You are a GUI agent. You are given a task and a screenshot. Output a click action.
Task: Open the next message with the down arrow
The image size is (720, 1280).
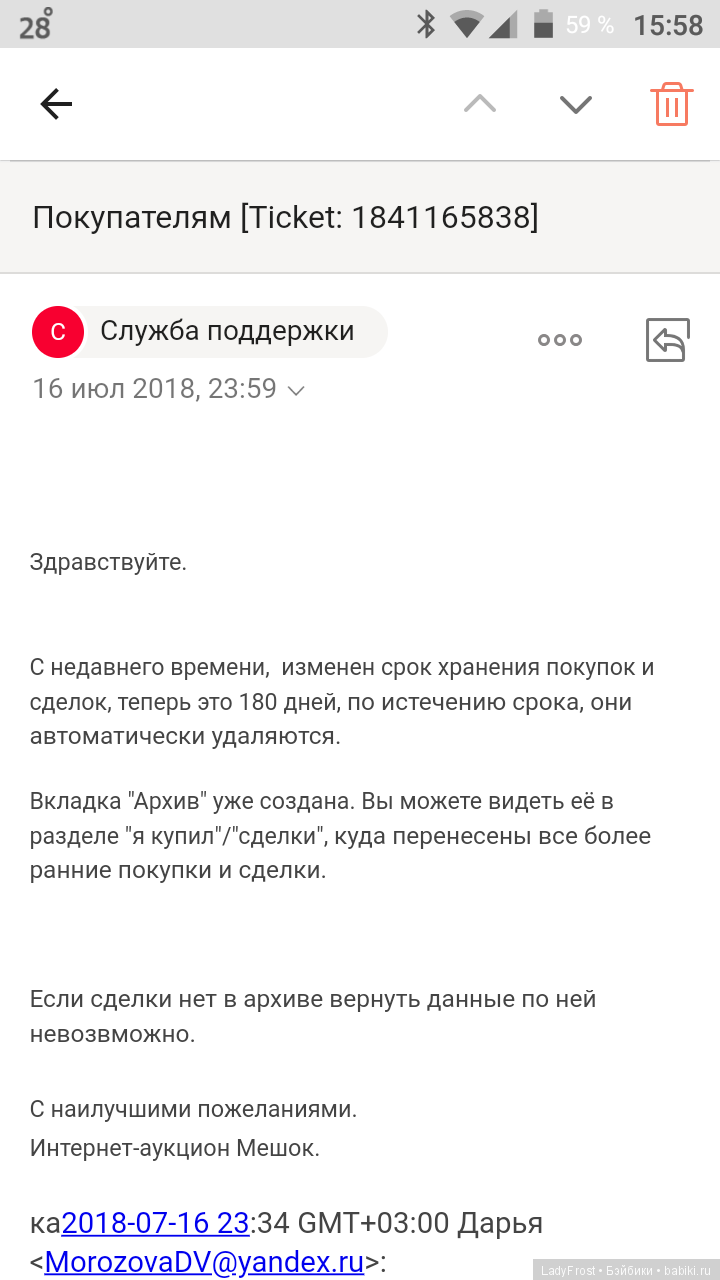576,104
